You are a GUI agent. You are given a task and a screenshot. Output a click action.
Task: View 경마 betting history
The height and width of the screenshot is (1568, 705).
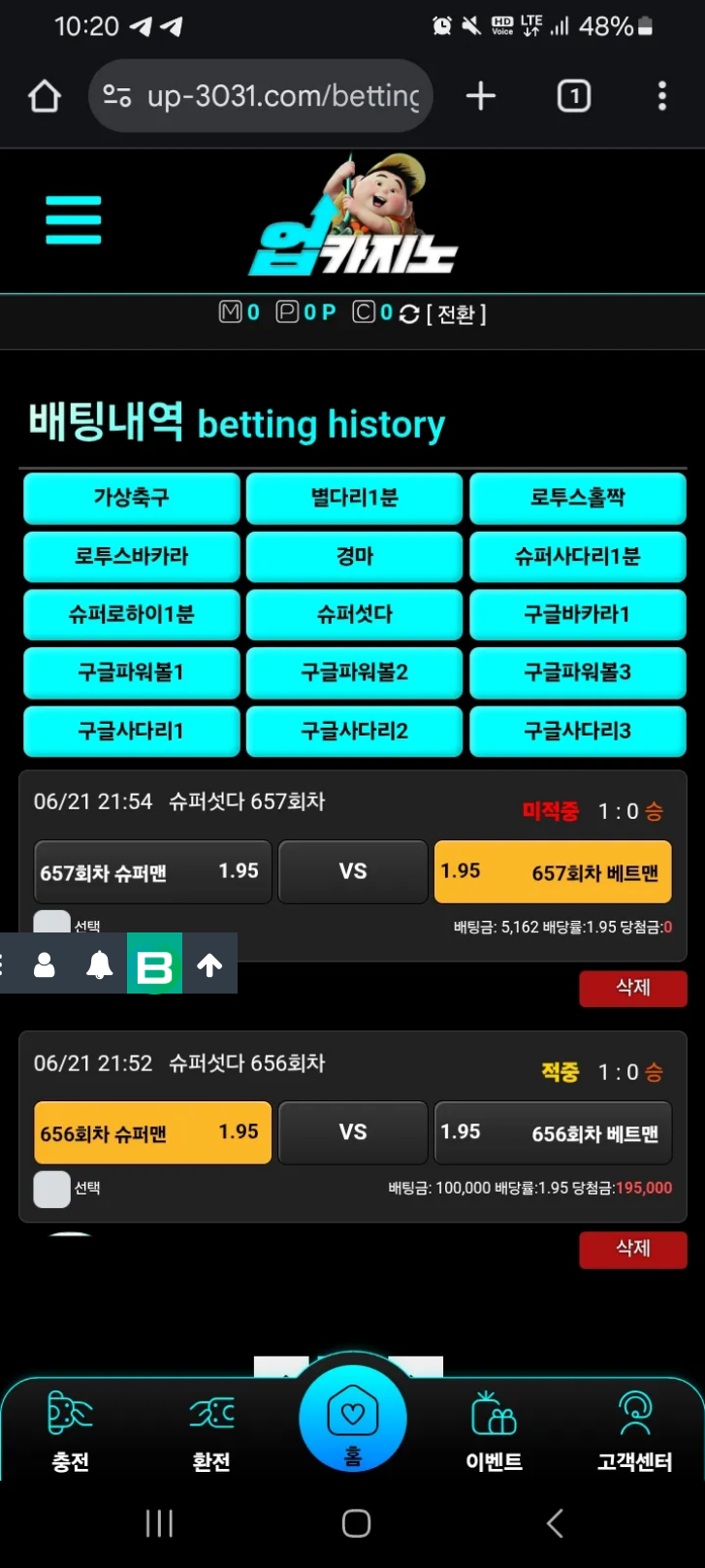pyautogui.click(x=354, y=556)
